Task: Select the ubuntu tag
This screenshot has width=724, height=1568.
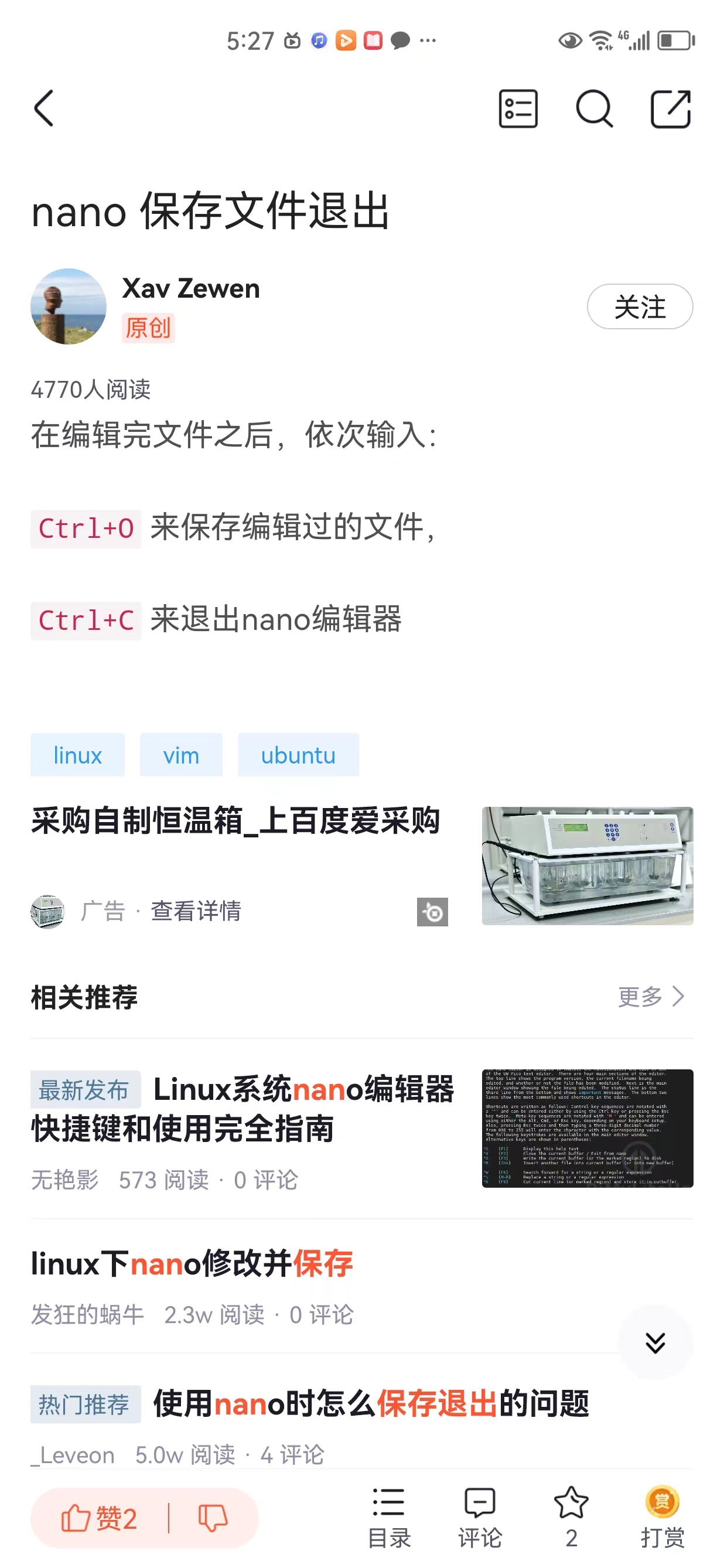Action: 298,755
